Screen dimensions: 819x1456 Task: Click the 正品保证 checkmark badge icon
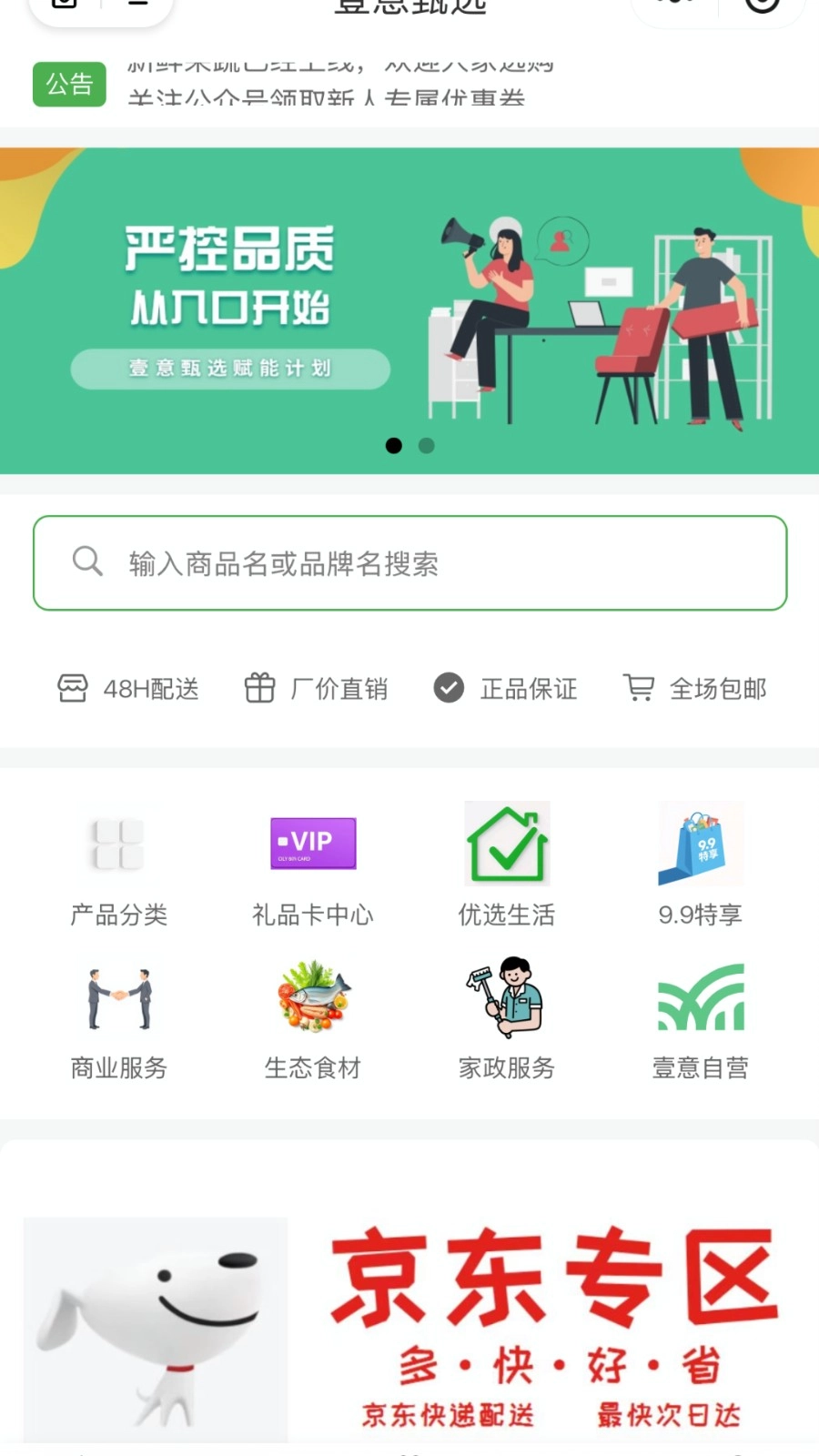coord(448,688)
